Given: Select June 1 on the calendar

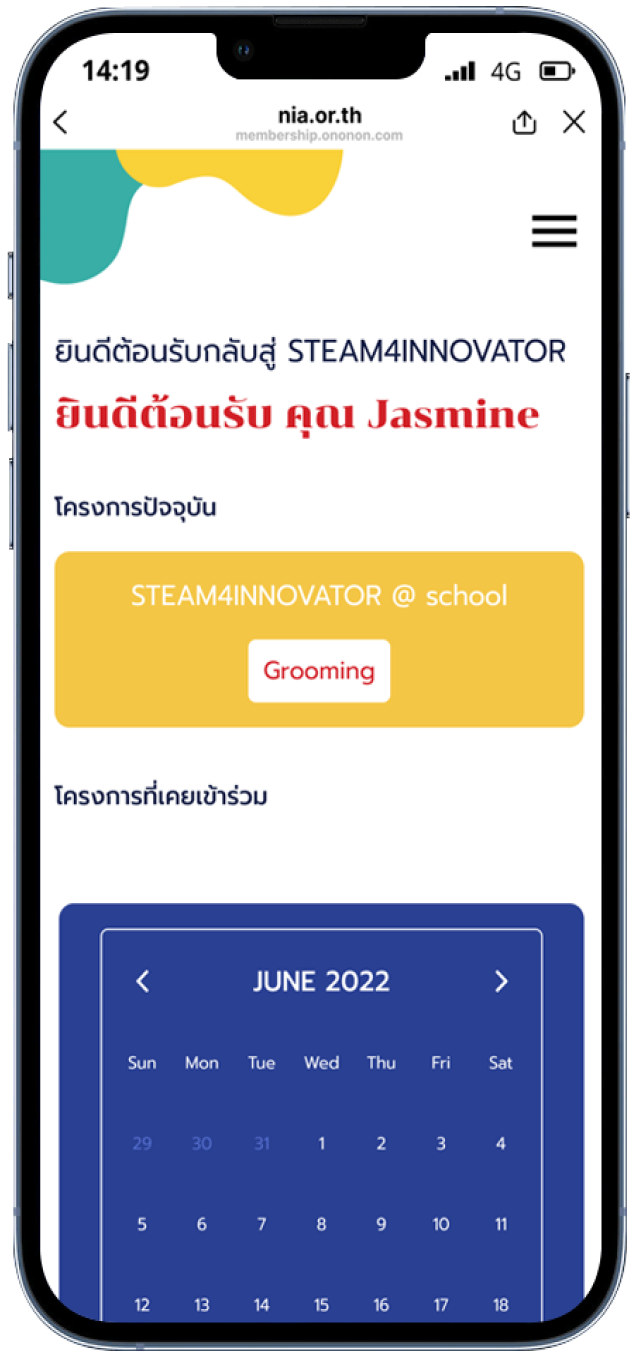Looking at the screenshot, I should 321,1143.
